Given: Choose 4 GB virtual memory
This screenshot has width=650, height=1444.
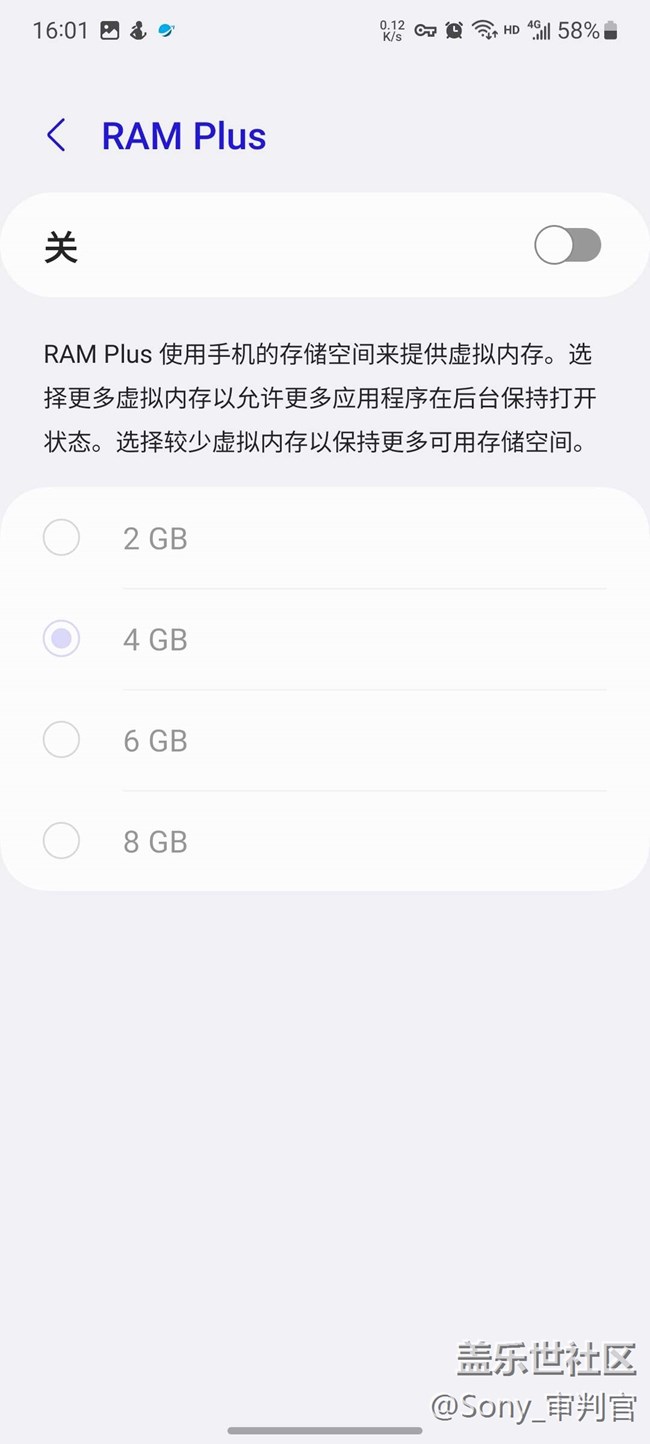Looking at the screenshot, I should coord(325,639).
